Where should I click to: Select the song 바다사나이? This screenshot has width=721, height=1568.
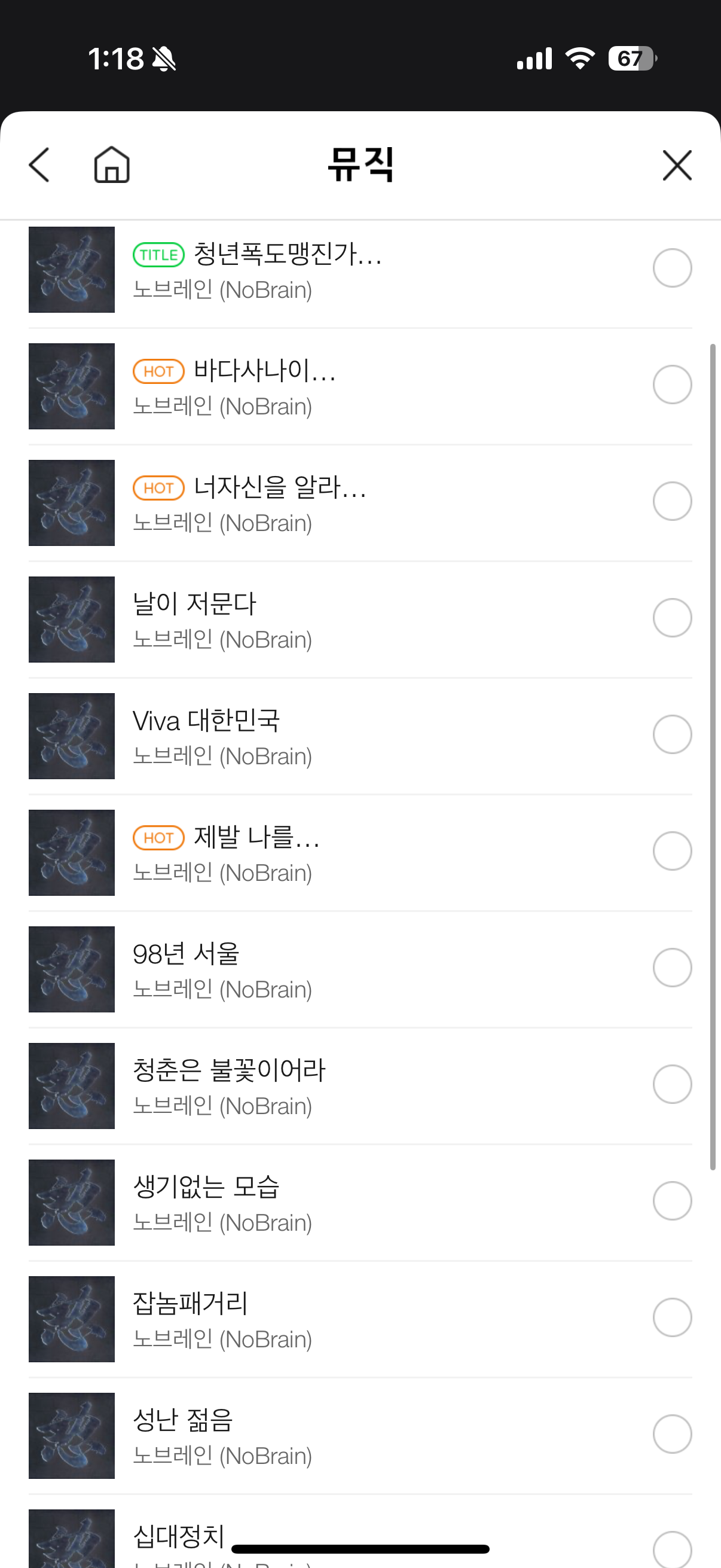(x=672, y=385)
